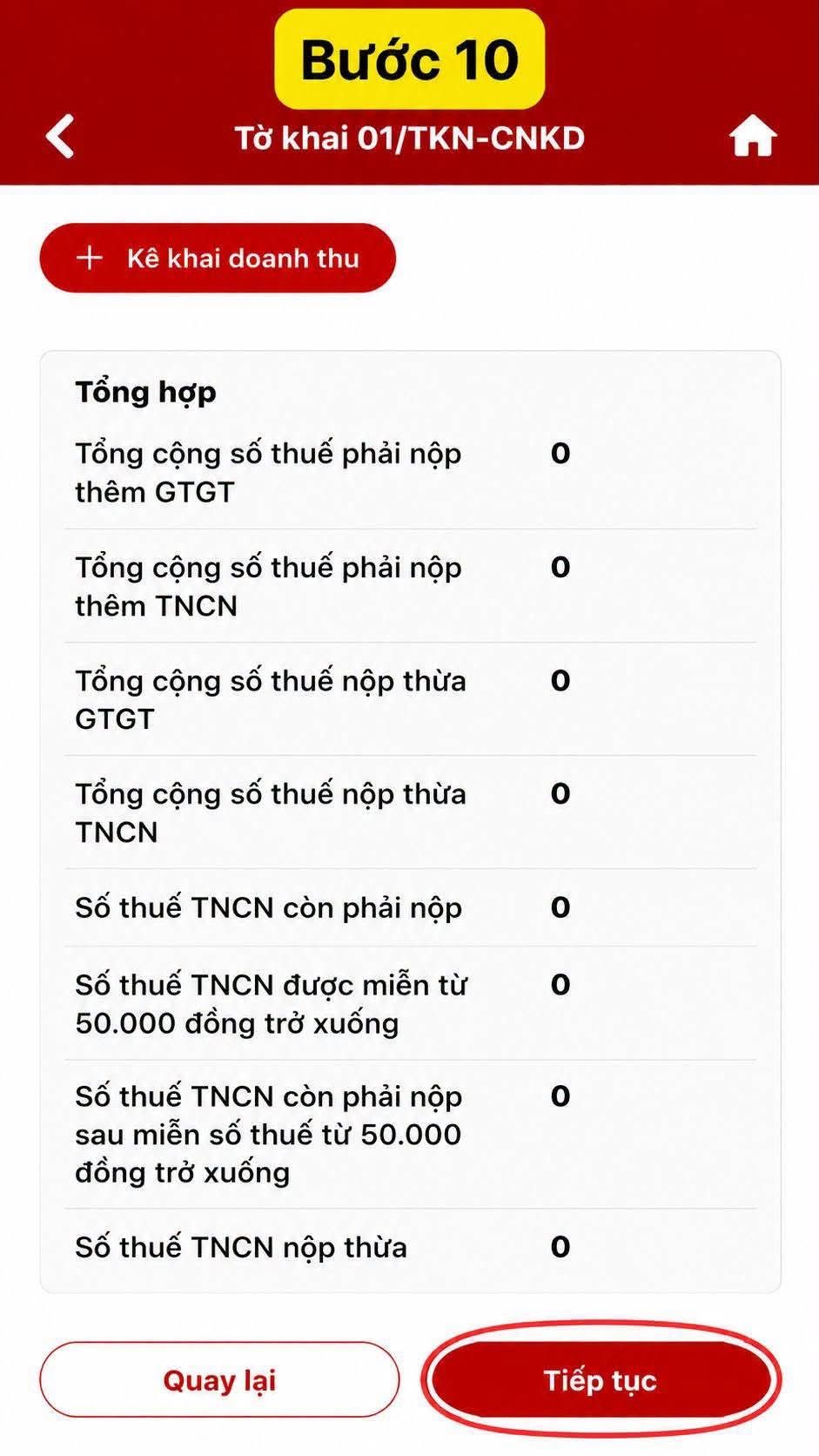Viewport: 819px width, 1456px height.
Task: Go back using the header arrow
Action: 60,137
